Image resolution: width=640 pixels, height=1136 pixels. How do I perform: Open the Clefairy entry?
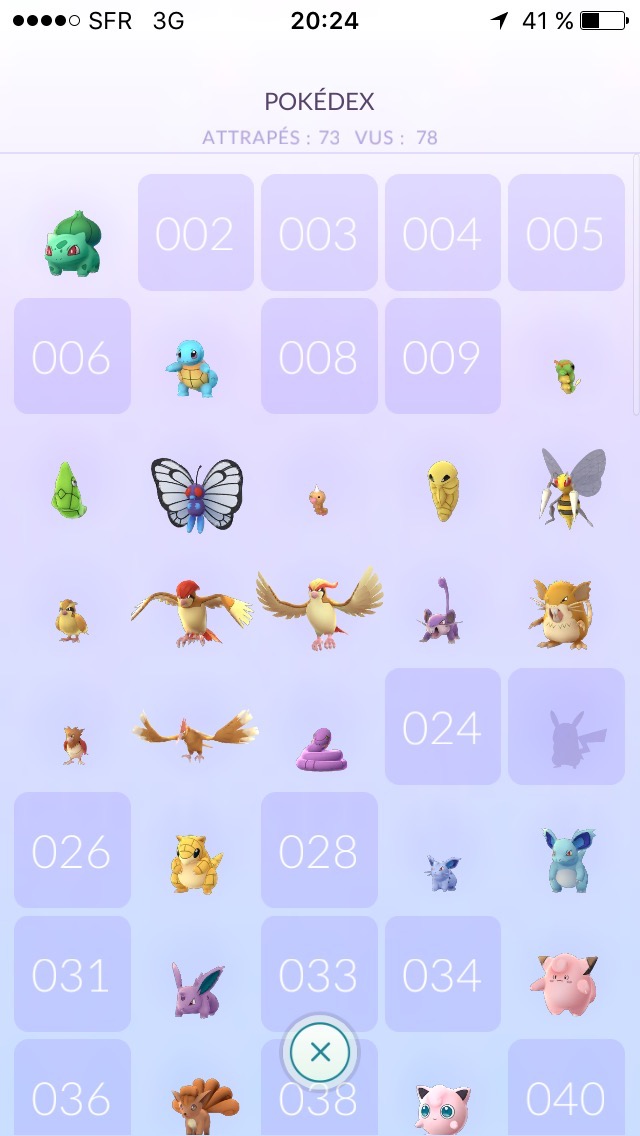pyautogui.click(x=565, y=982)
